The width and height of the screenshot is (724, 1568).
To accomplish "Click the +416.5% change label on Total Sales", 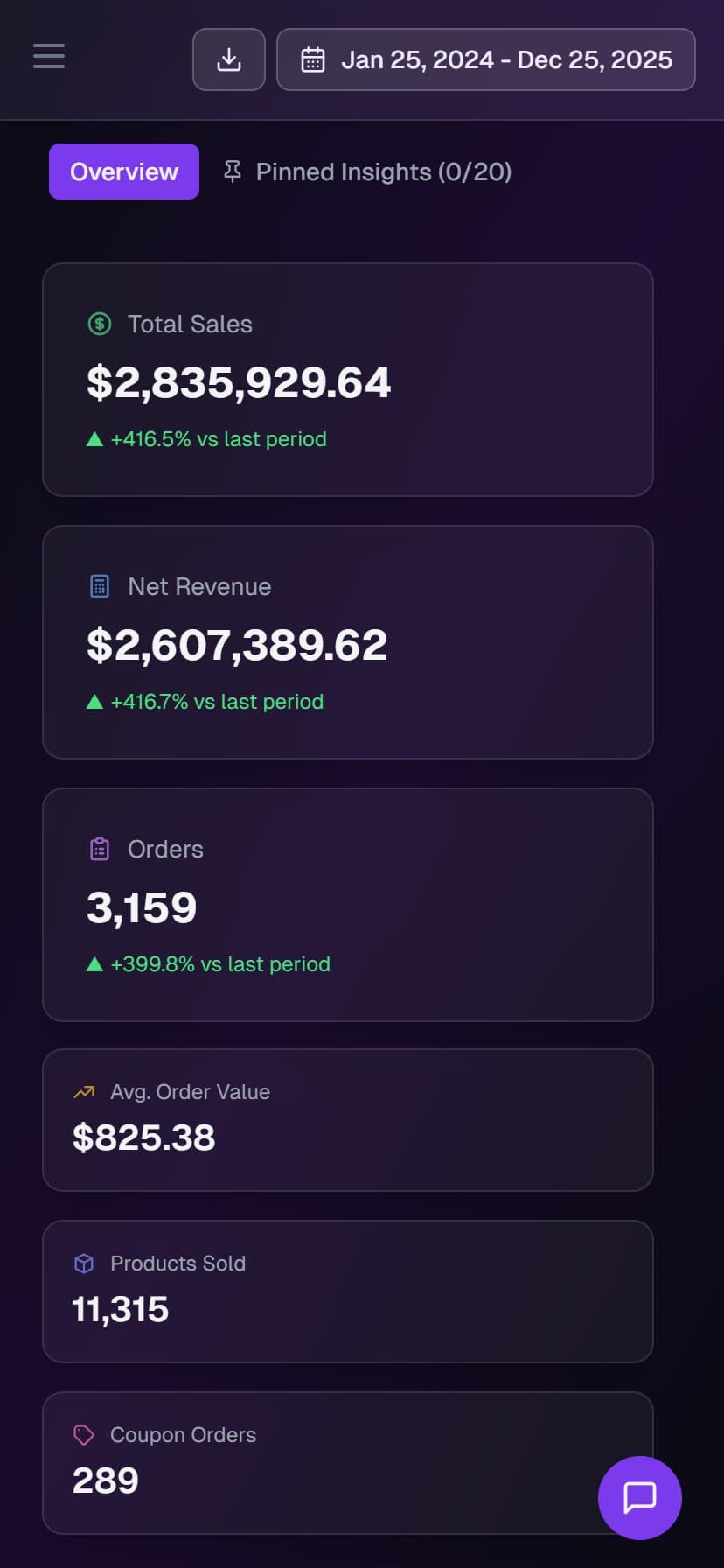I will click(x=205, y=438).
